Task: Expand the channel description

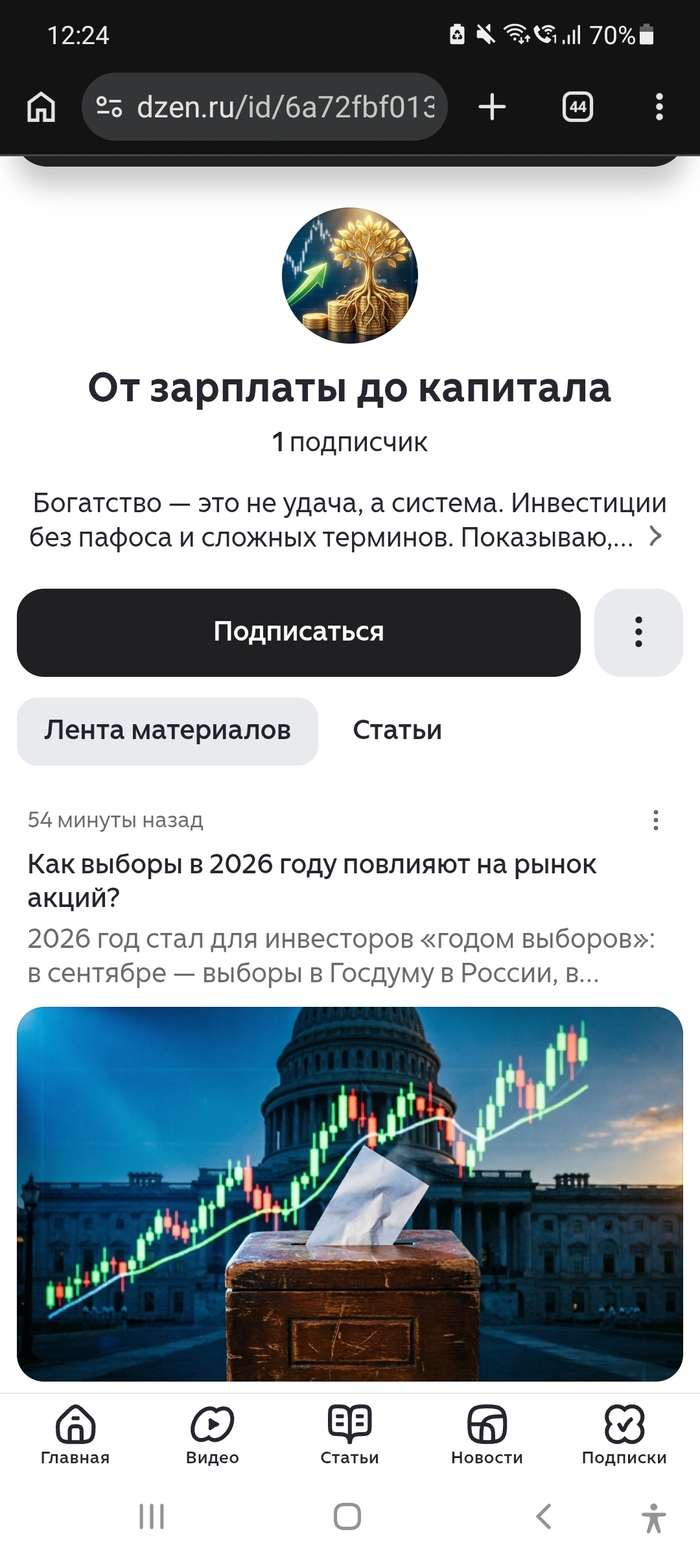Action: pos(655,537)
